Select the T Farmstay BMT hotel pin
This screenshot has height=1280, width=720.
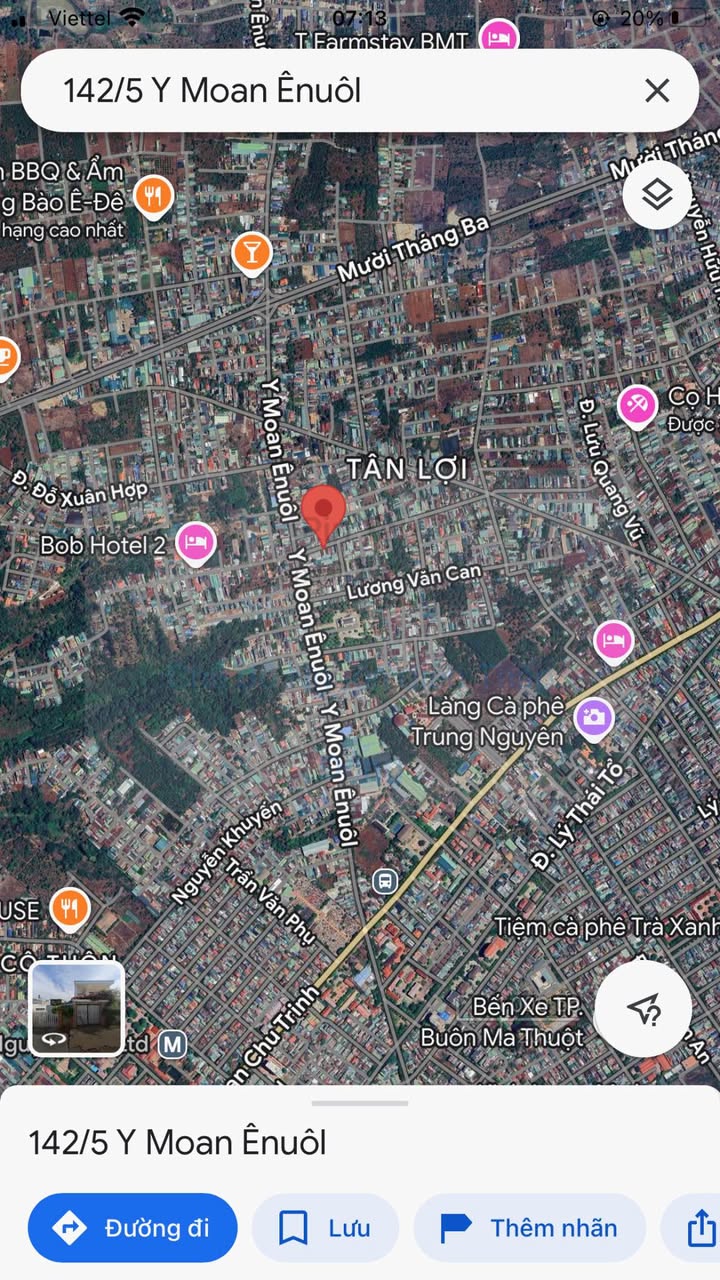pyautogui.click(x=498, y=39)
